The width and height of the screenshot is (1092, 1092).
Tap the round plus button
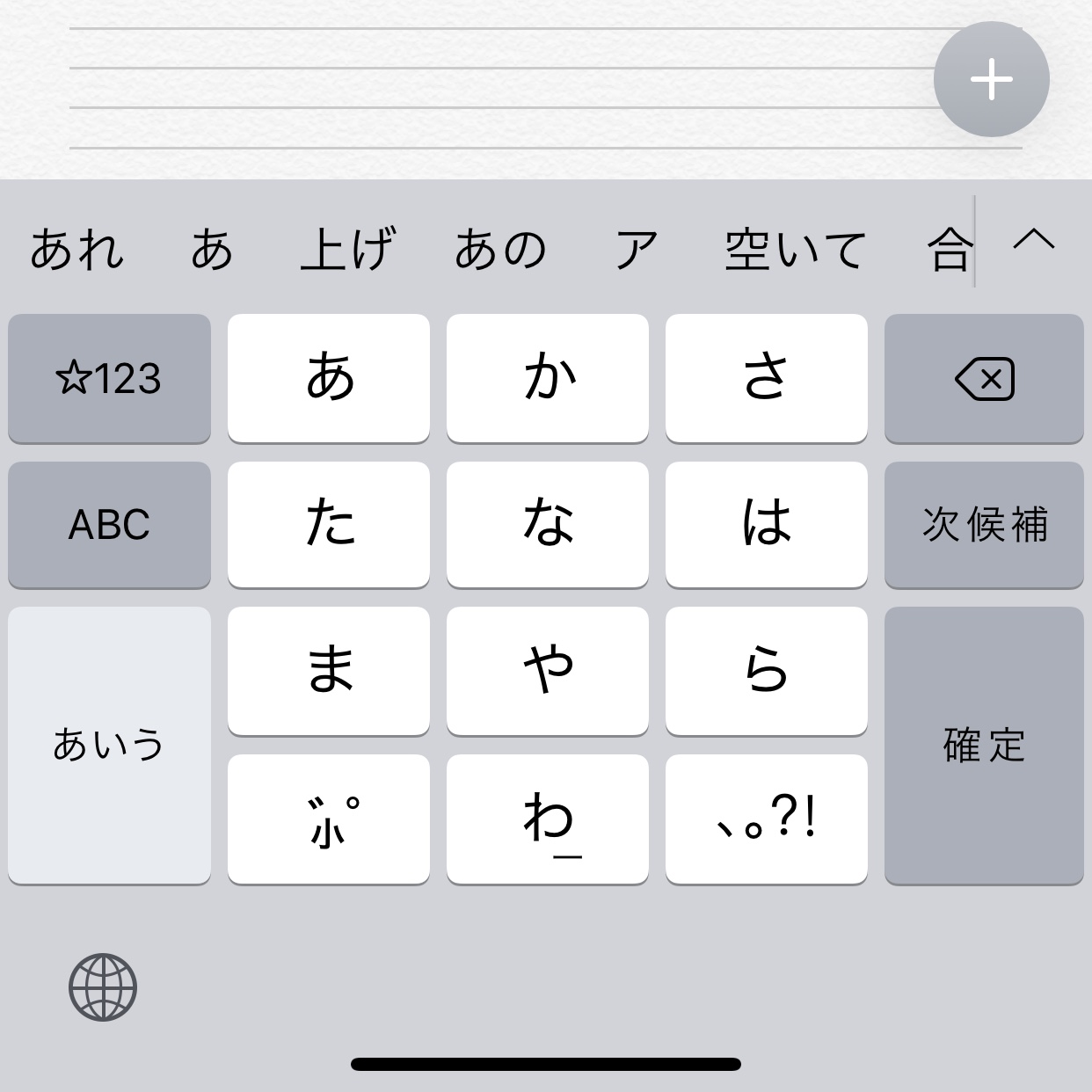(991, 79)
